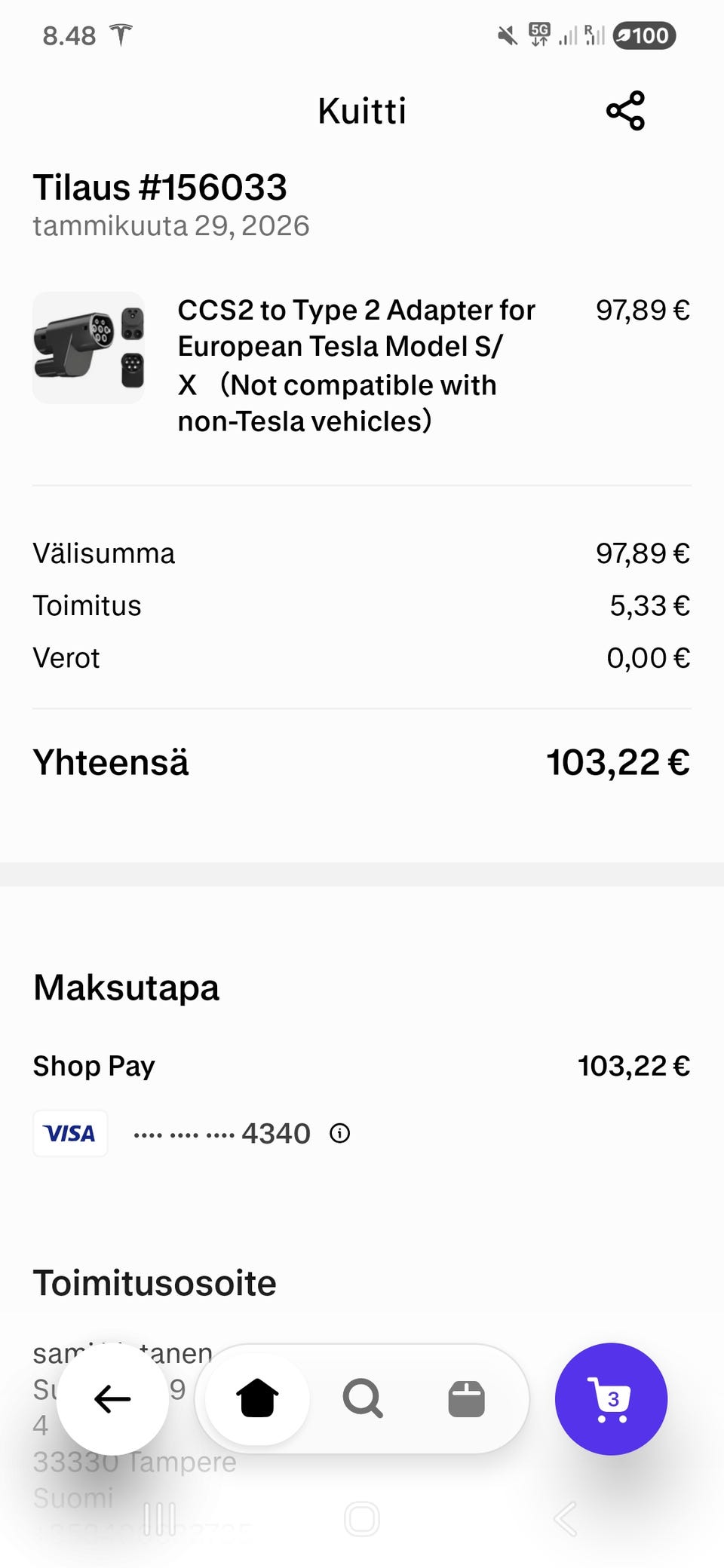Show info for Visa card ending 4340
The height and width of the screenshot is (1568, 724).
(x=340, y=1133)
